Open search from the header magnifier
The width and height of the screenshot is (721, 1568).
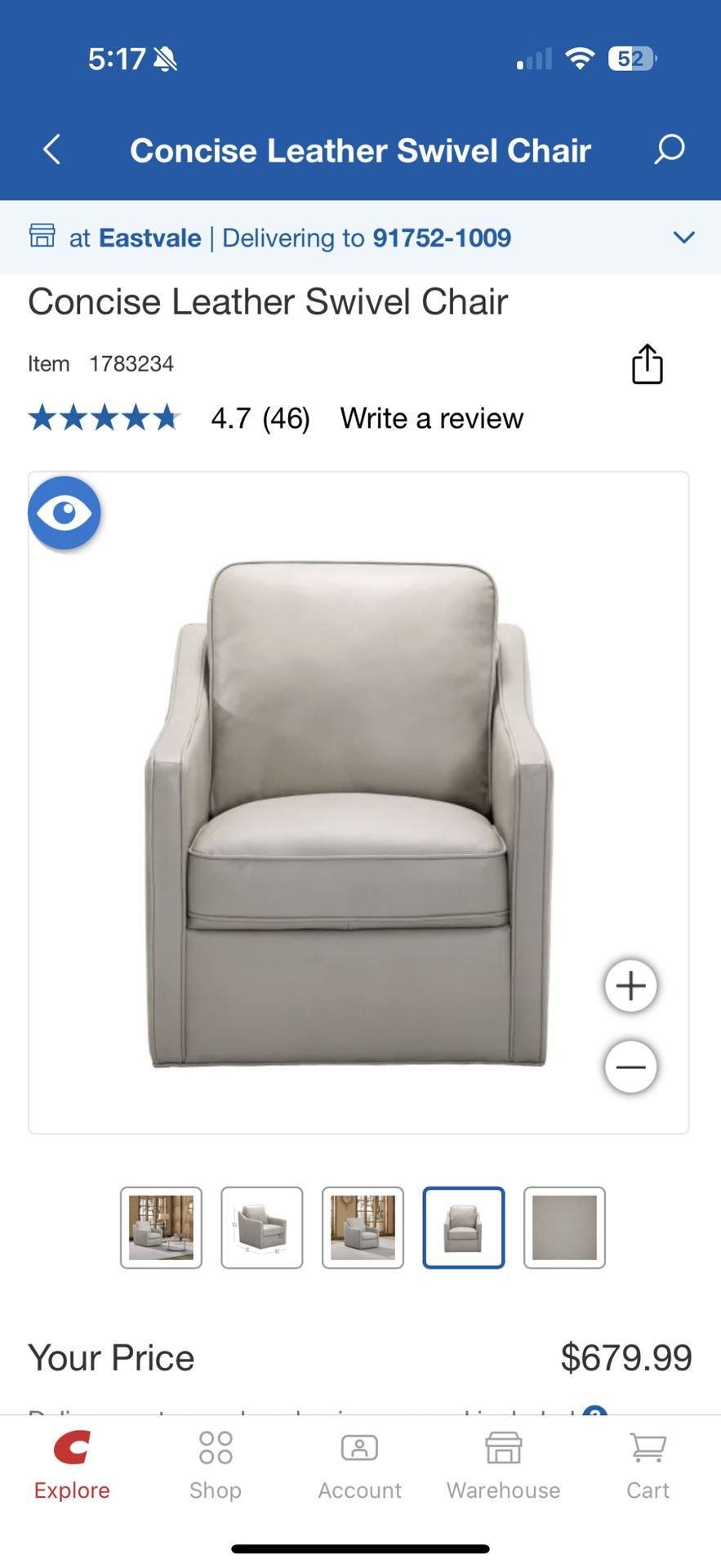(x=669, y=149)
